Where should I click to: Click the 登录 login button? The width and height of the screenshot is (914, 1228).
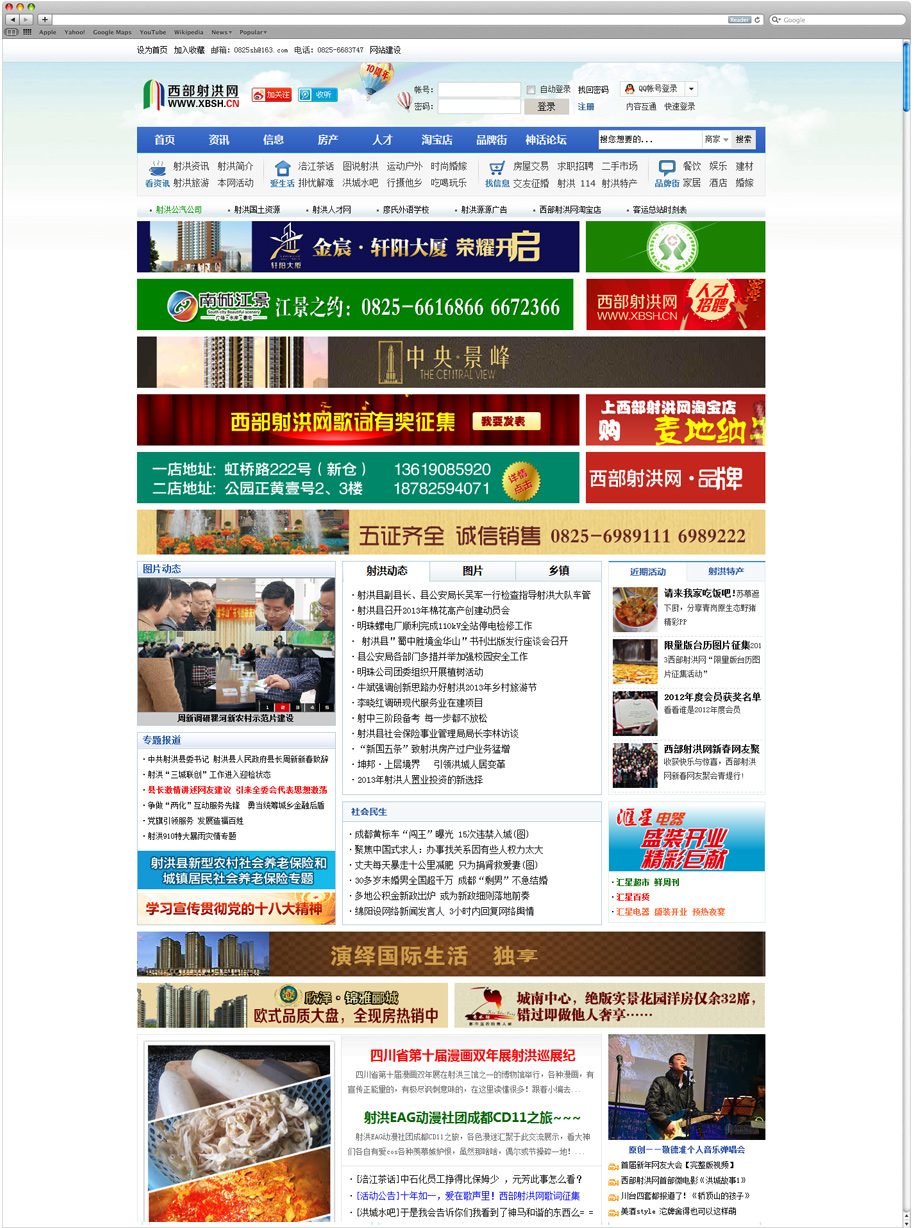pos(546,107)
